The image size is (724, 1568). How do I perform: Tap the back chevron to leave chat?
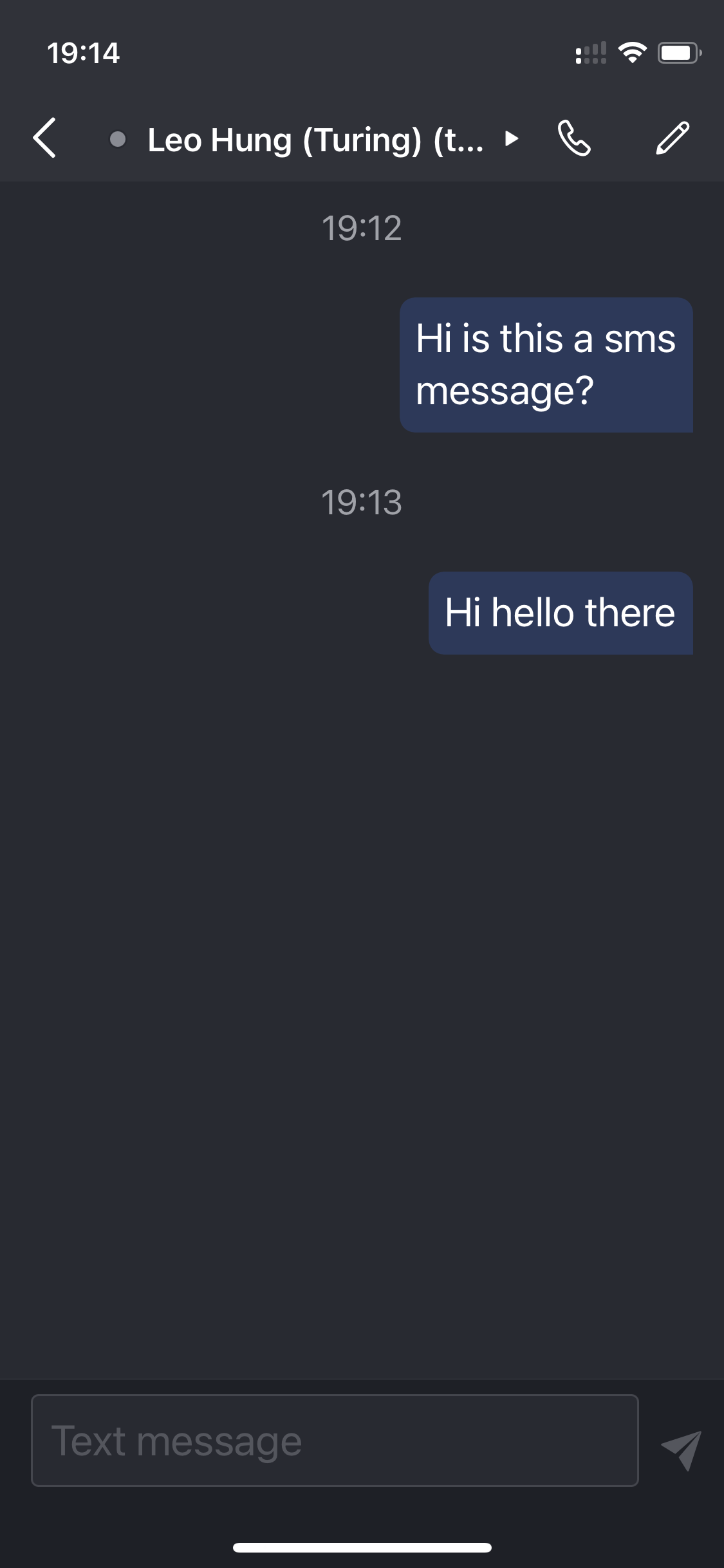point(45,139)
